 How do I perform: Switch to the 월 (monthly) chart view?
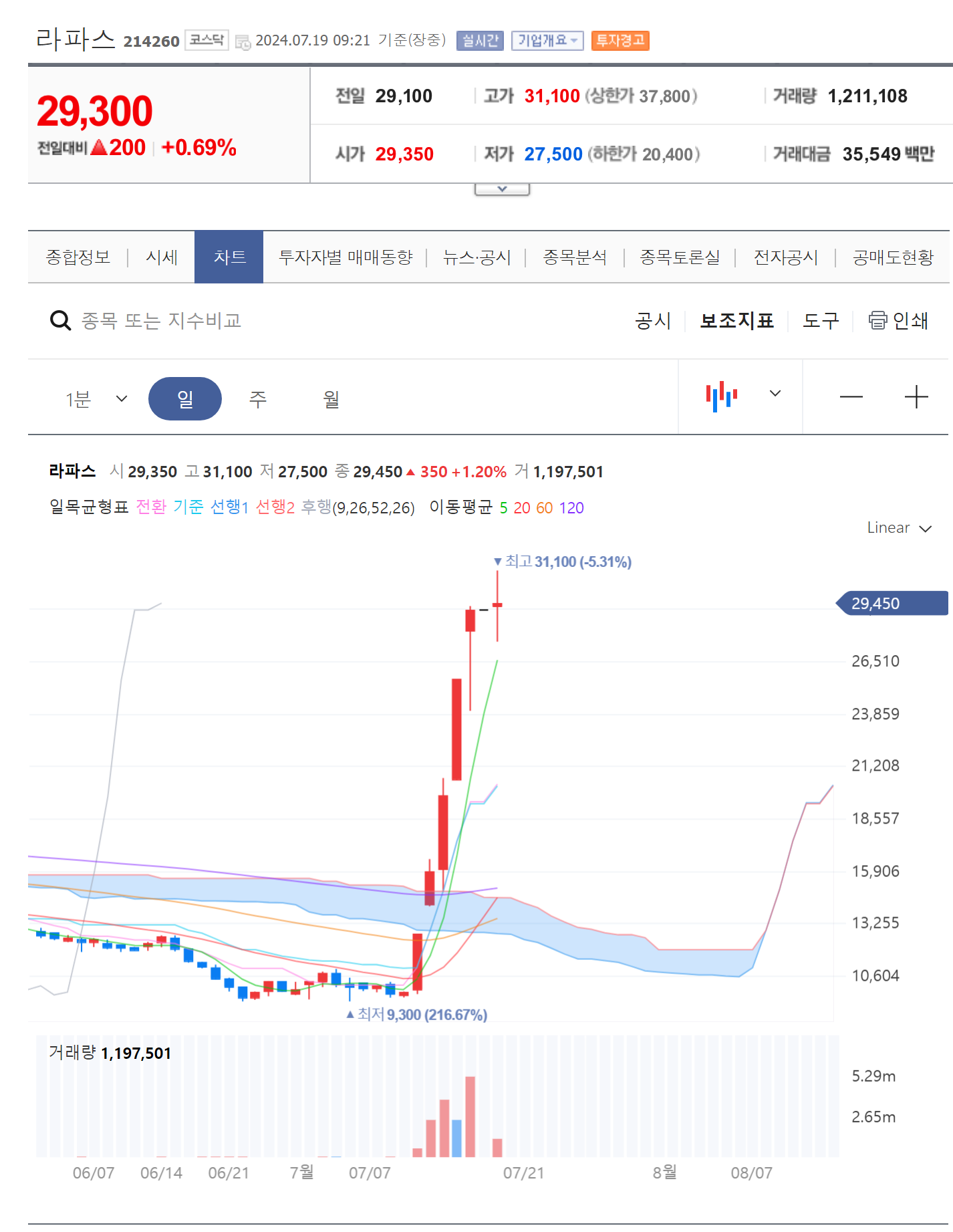[330, 398]
